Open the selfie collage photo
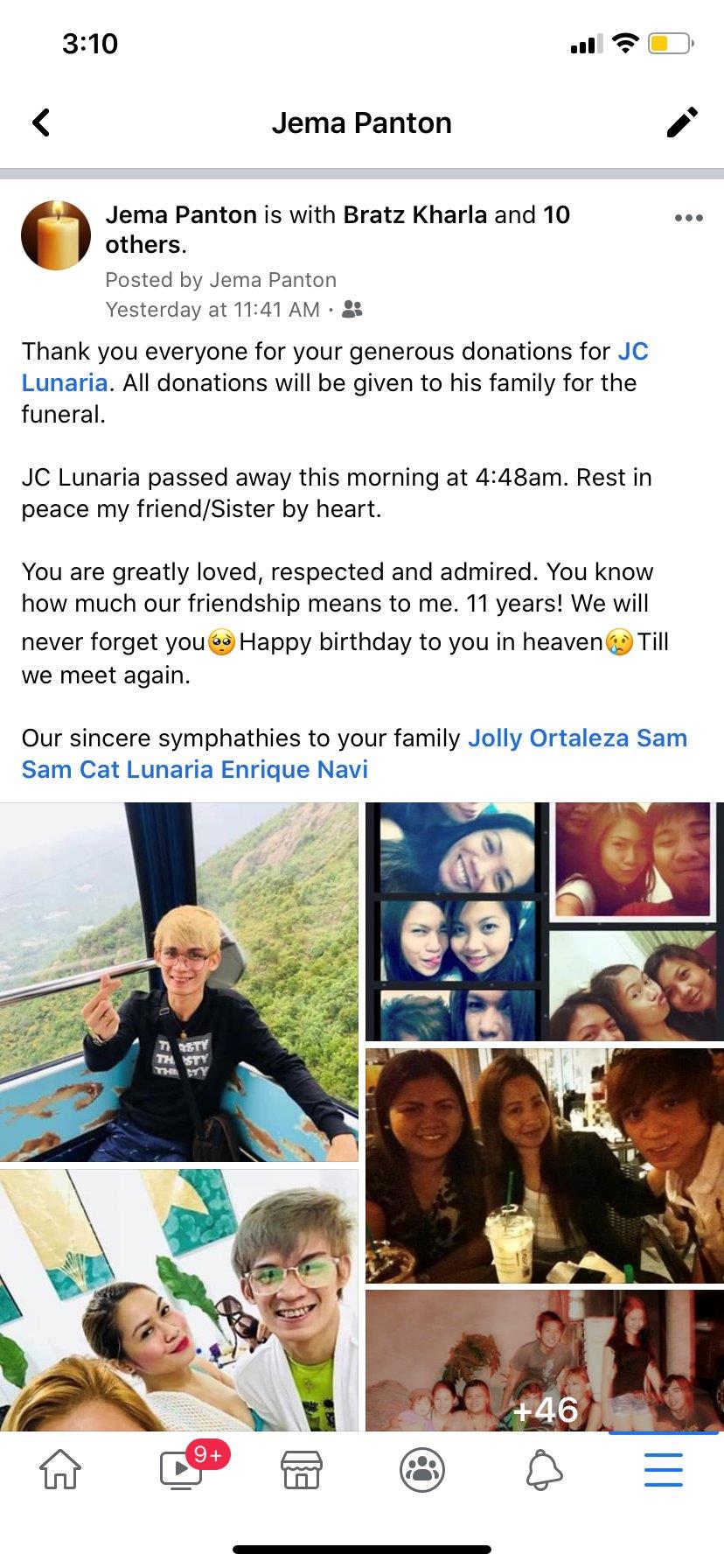The image size is (724, 1568). pos(544,921)
